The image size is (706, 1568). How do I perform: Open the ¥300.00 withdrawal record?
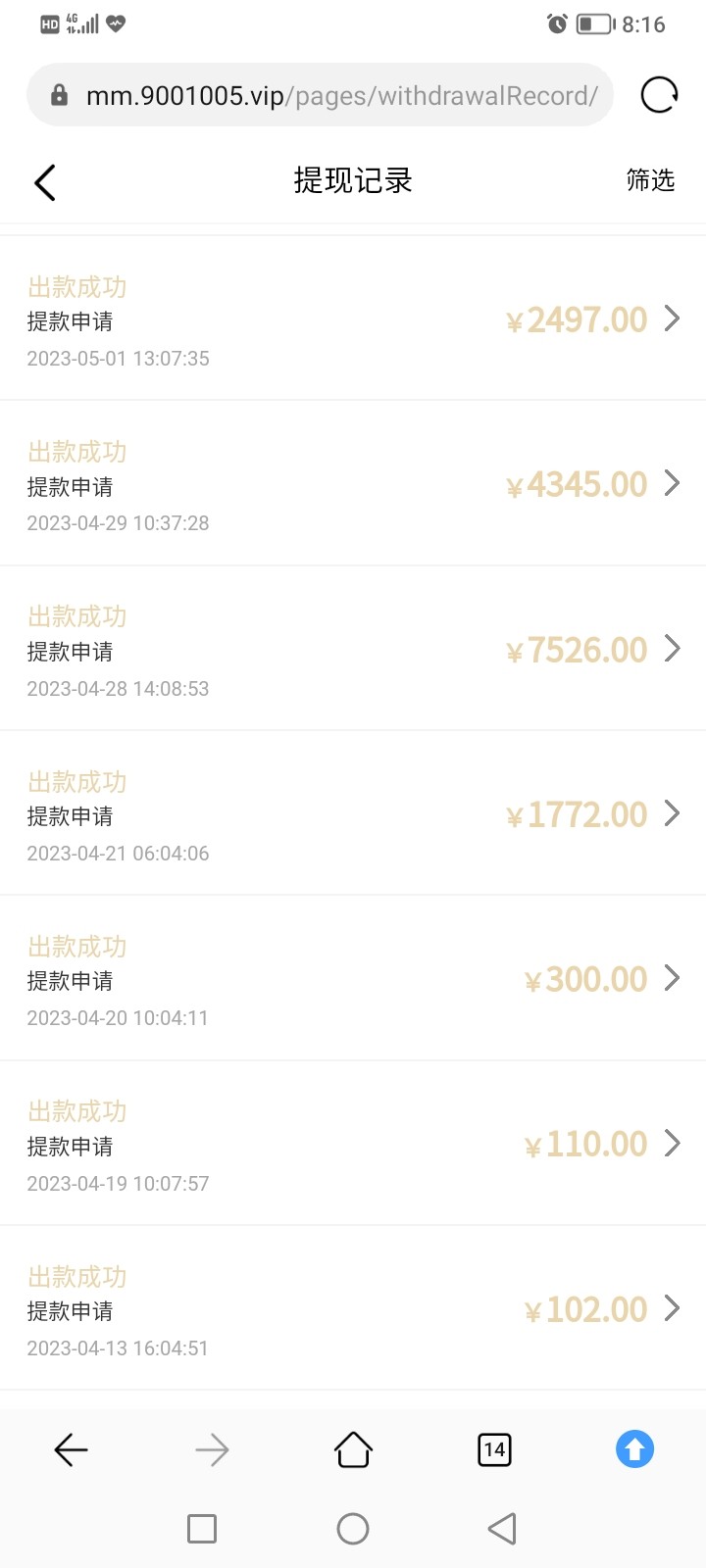pyautogui.click(x=353, y=978)
